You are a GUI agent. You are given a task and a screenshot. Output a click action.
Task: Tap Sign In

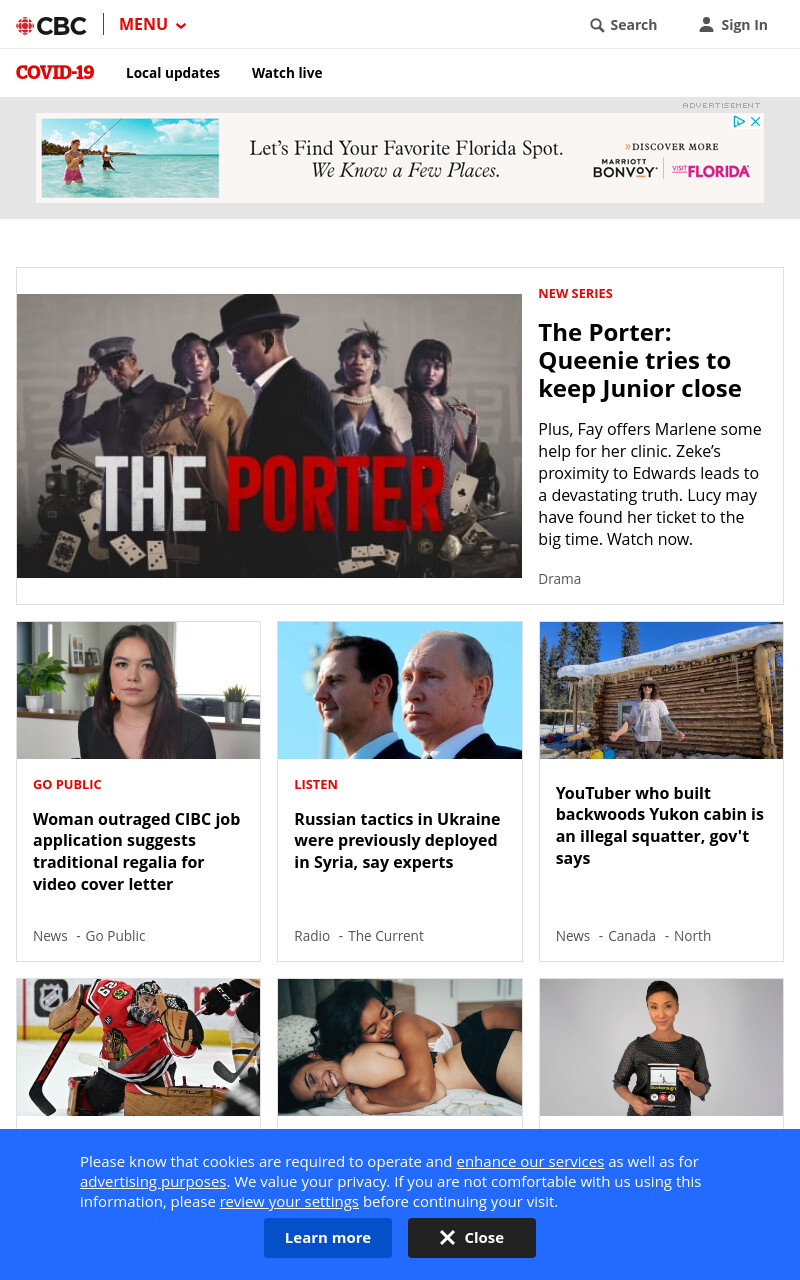pyautogui.click(x=733, y=25)
